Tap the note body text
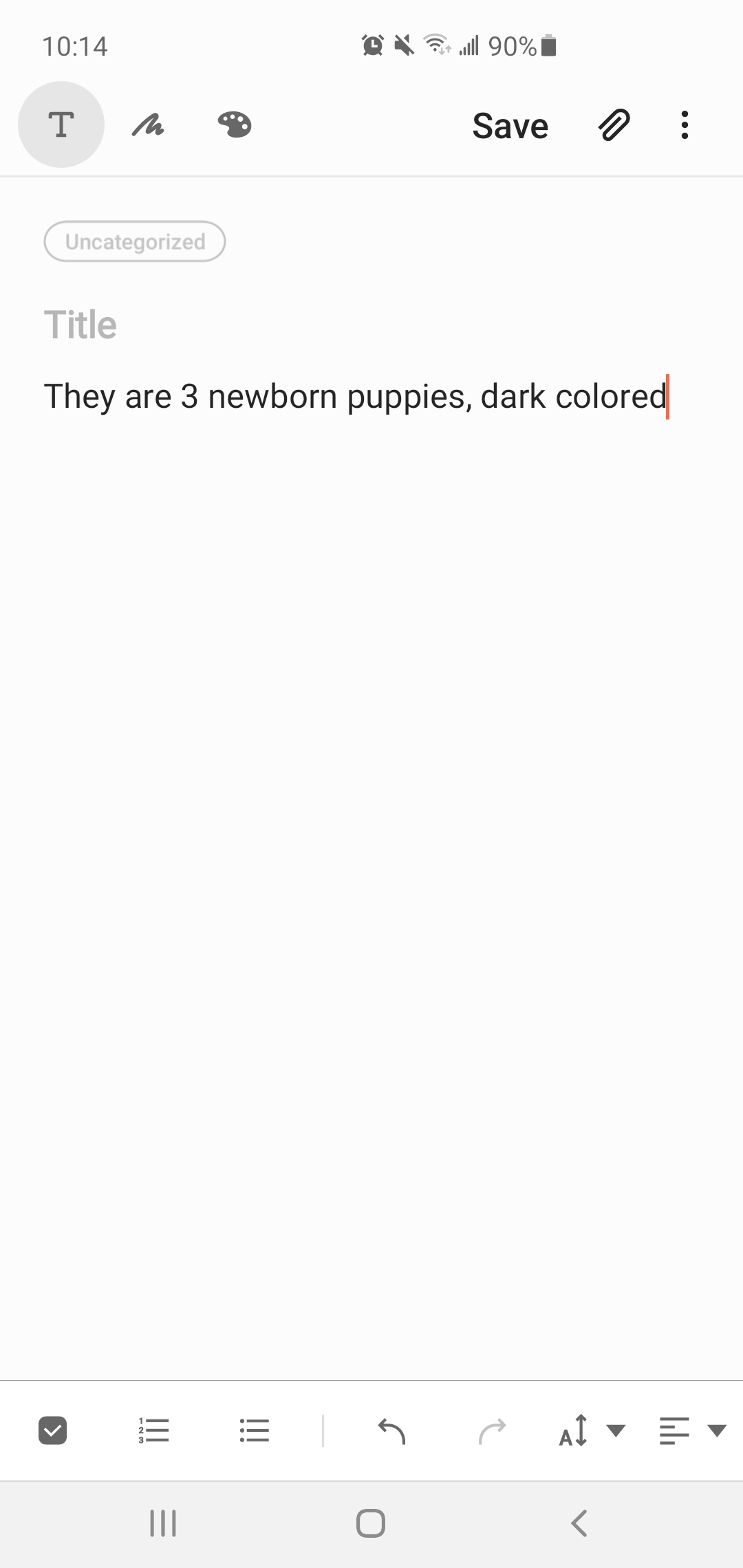Screen dimensions: 743x1568 point(356,397)
